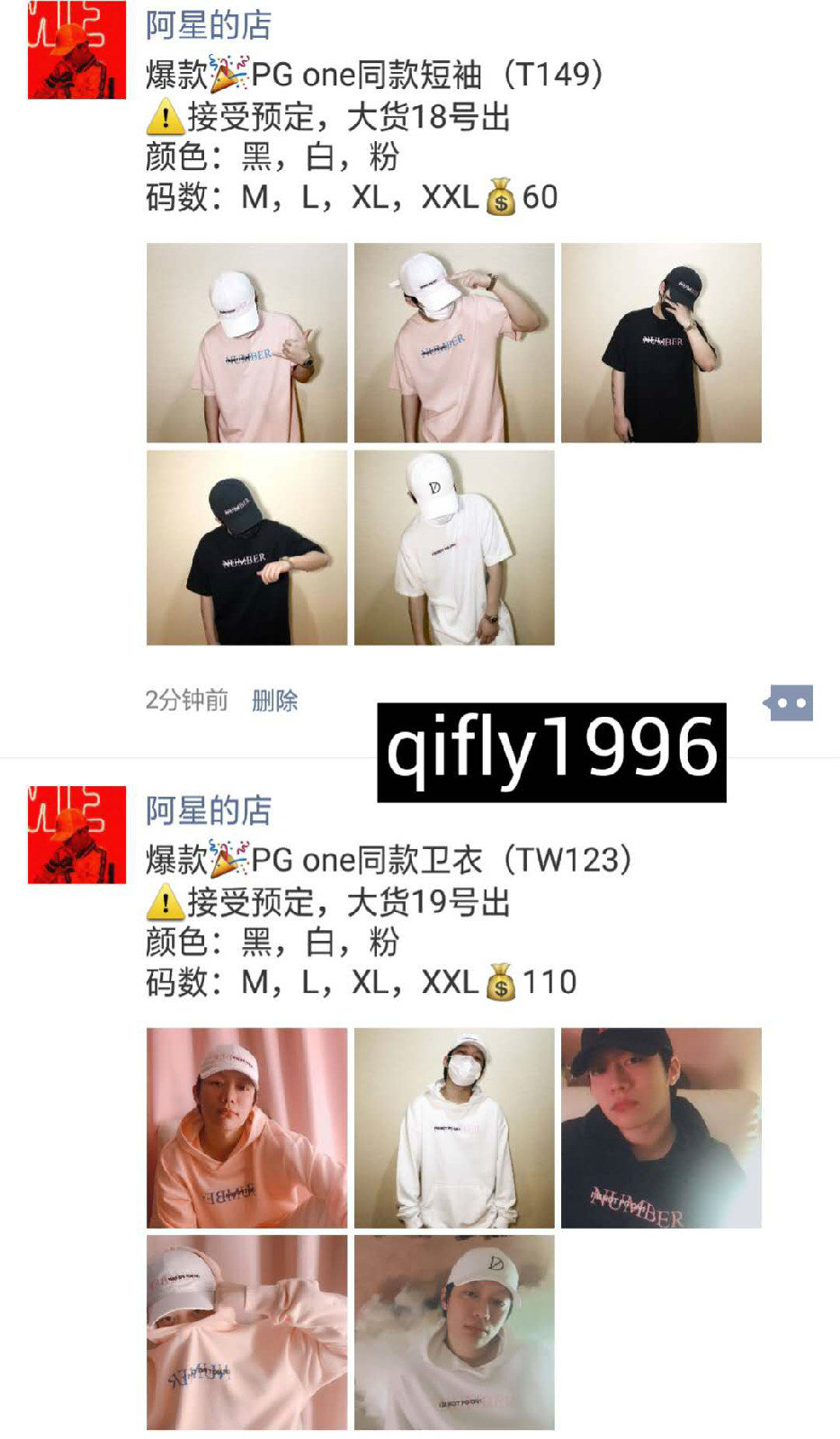The width and height of the screenshot is (840, 1439).
Task: View white hoodie photo with face mask
Action: point(454,1128)
